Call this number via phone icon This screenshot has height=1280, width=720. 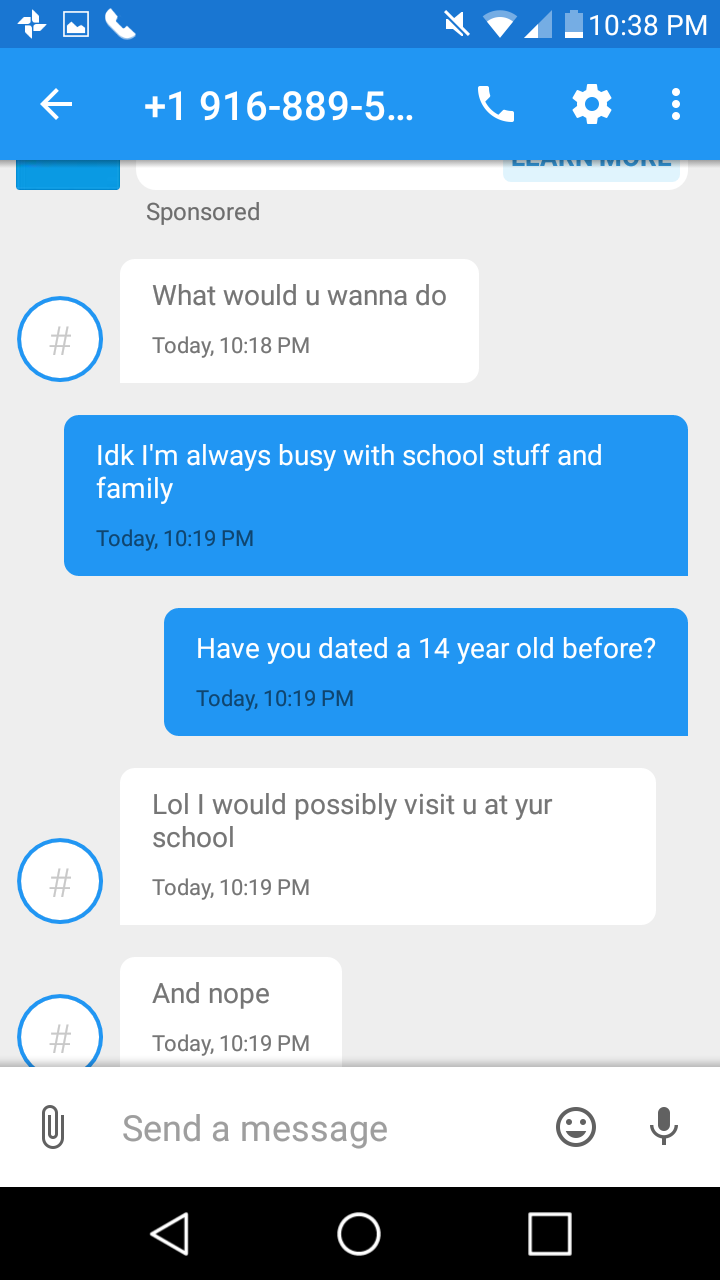pyautogui.click(x=496, y=104)
